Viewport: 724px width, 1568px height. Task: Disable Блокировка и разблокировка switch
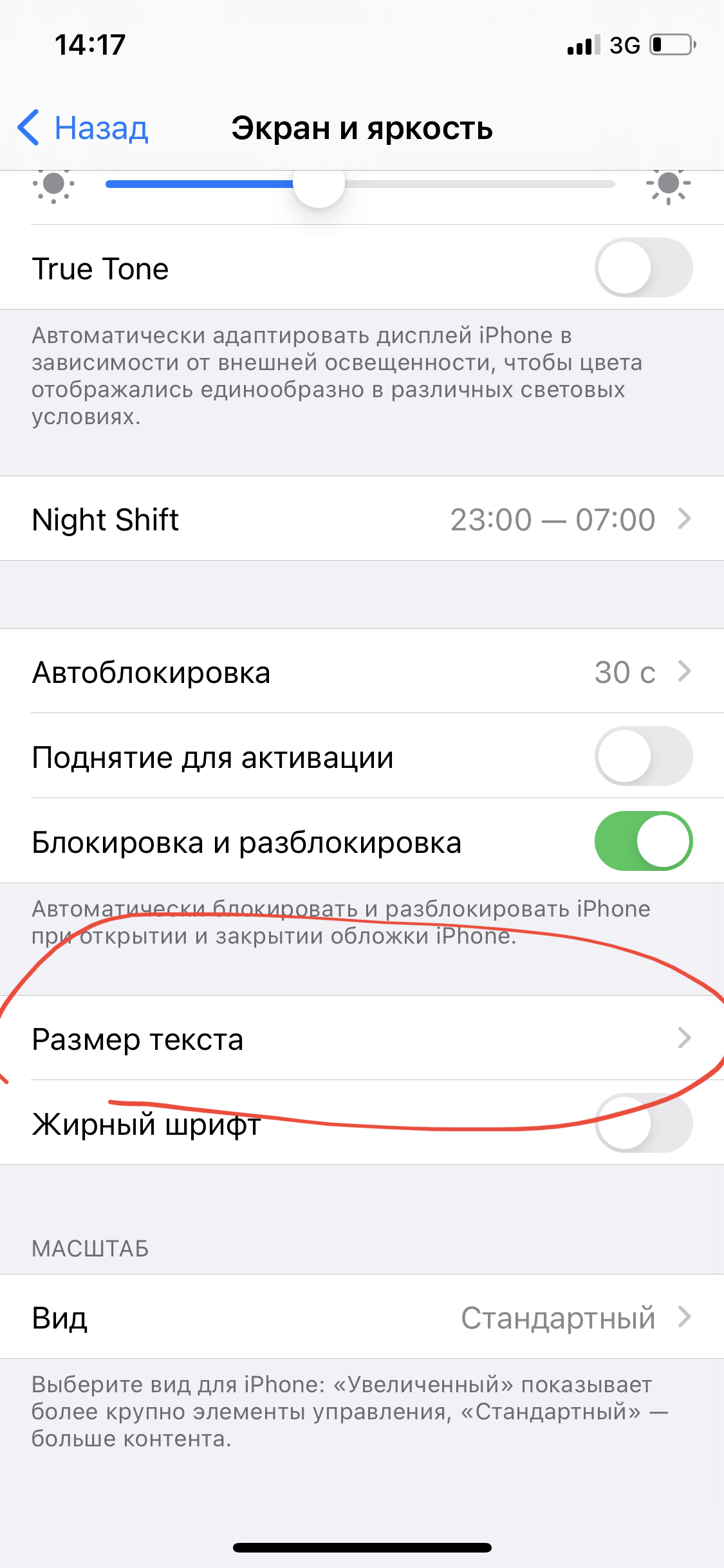[643, 841]
